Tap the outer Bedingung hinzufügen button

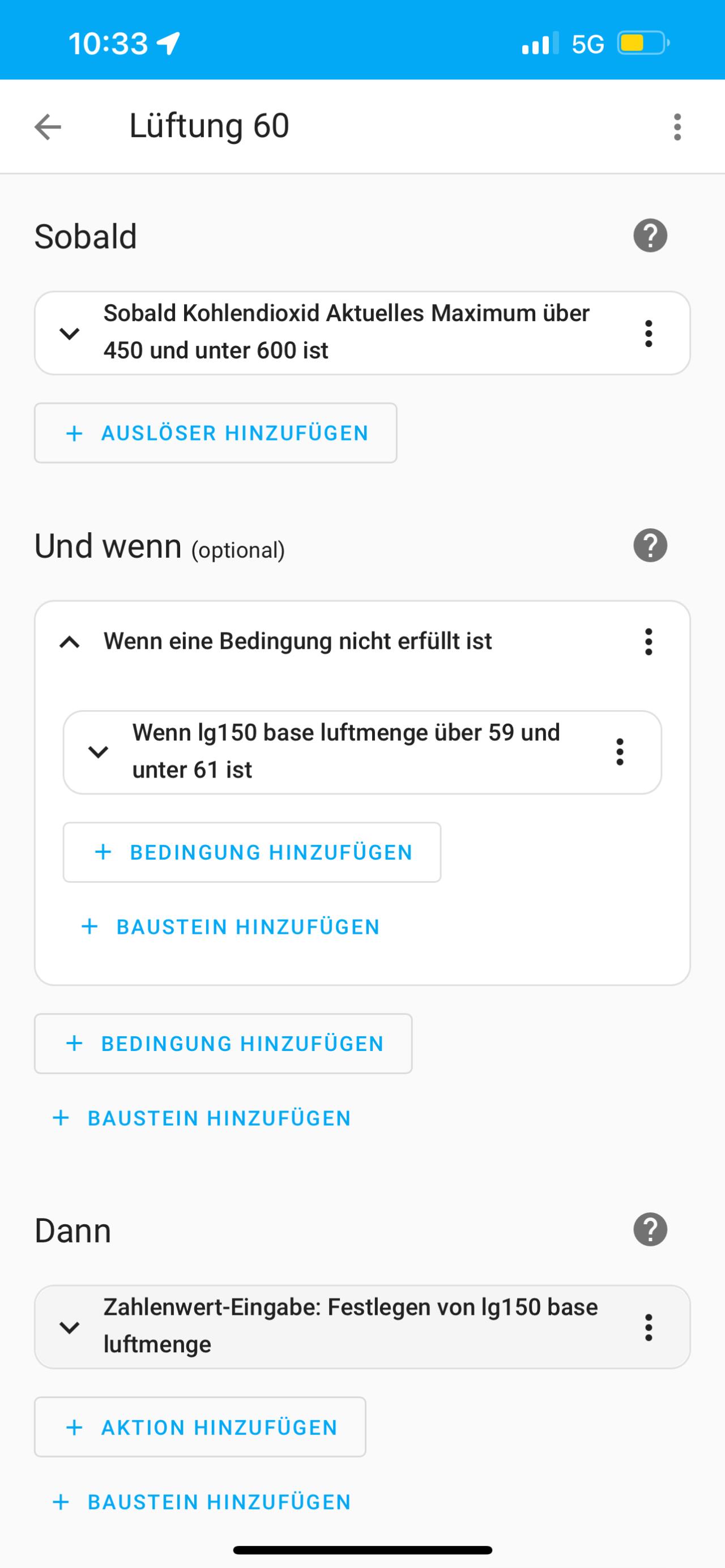[223, 1043]
